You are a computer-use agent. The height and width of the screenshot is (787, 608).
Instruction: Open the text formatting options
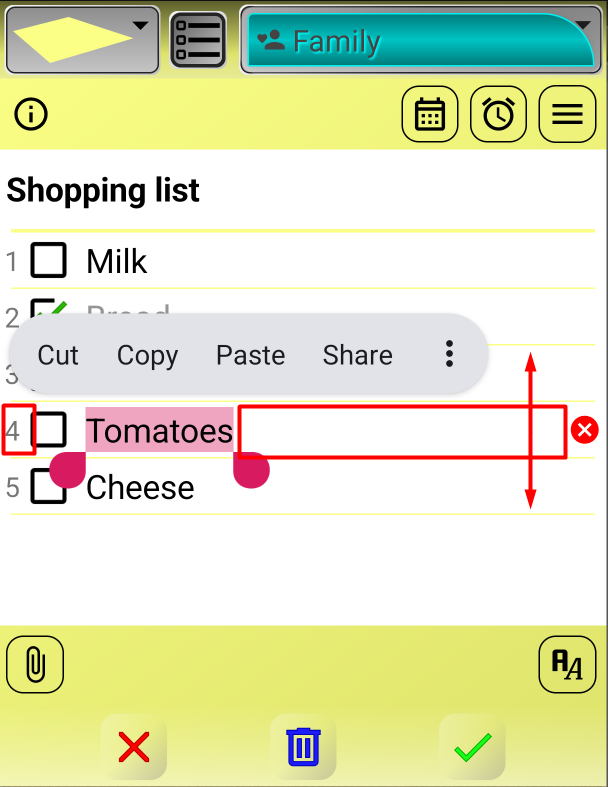(567, 664)
